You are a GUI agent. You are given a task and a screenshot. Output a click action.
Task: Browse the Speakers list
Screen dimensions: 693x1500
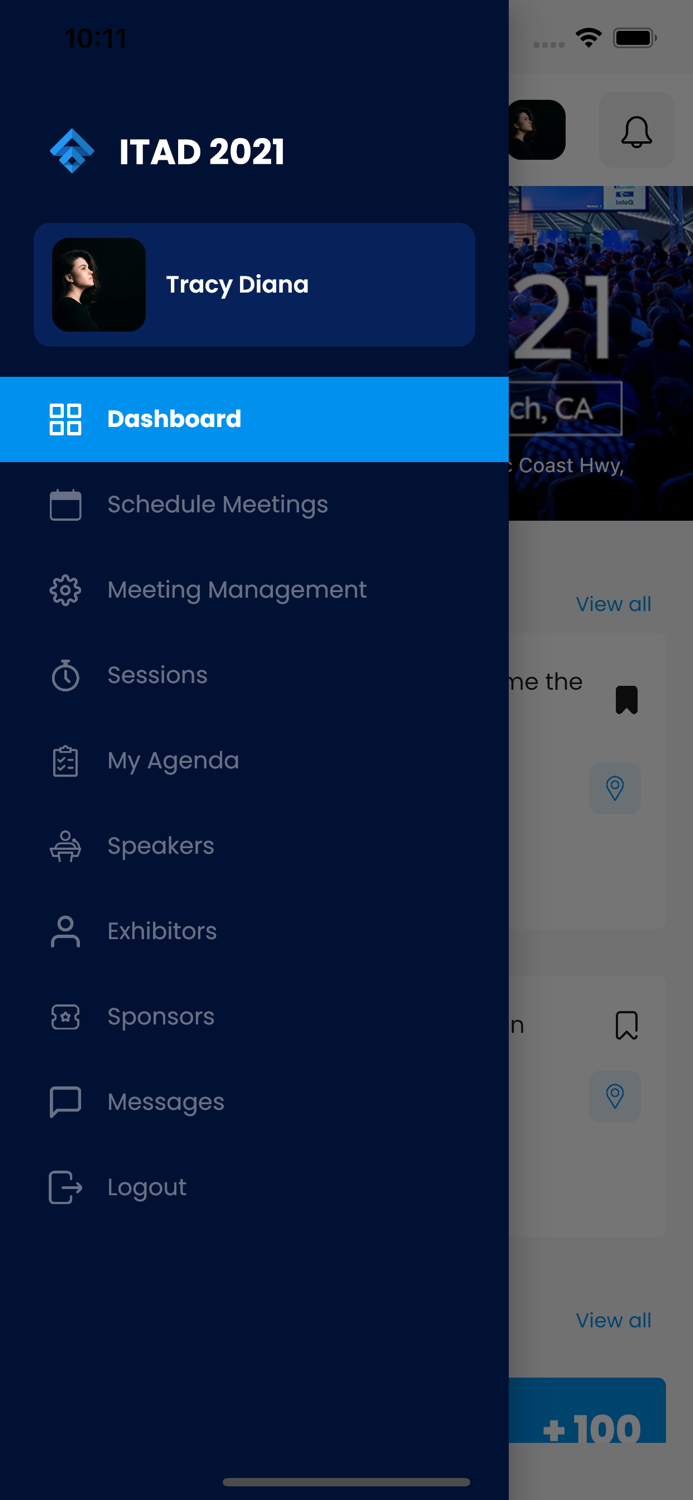[160, 846]
